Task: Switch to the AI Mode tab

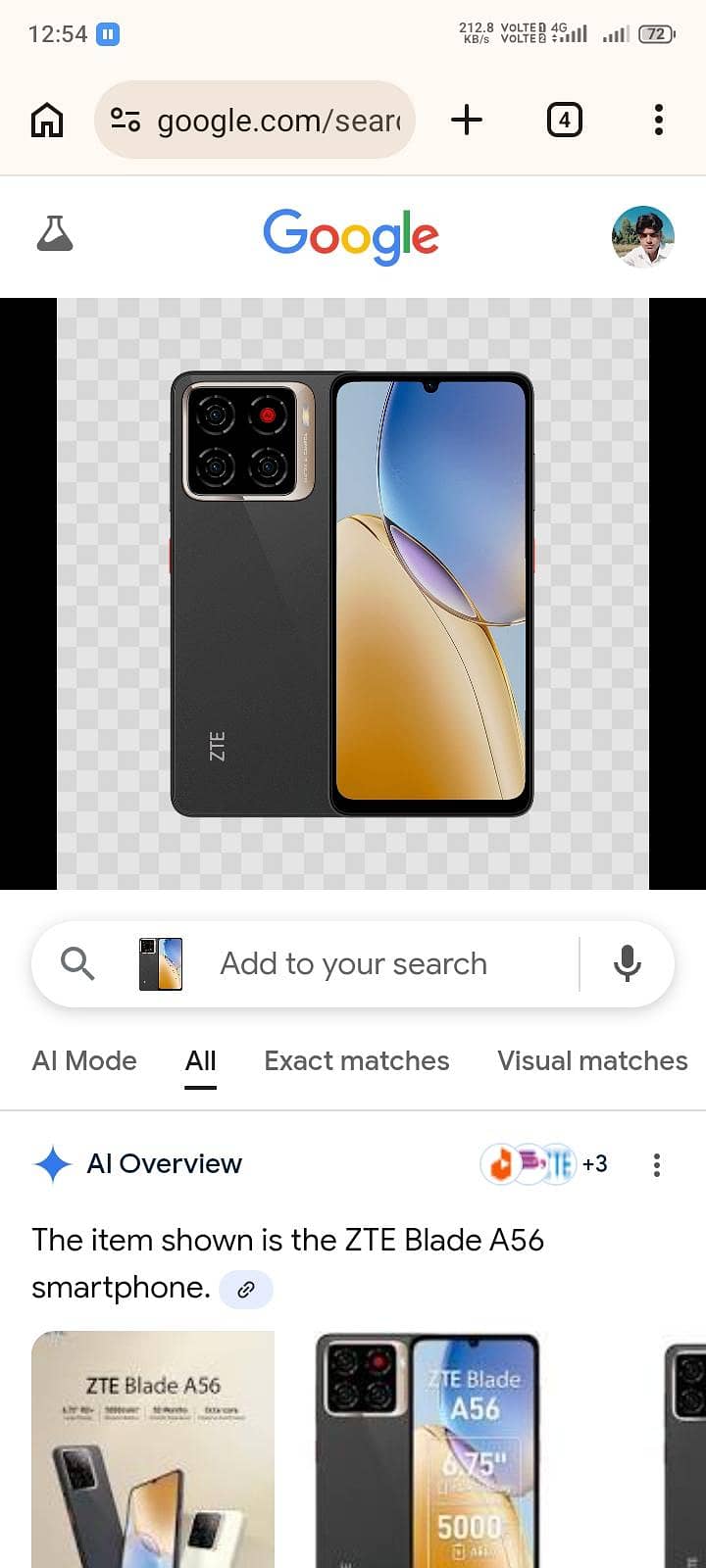Action: [84, 1061]
